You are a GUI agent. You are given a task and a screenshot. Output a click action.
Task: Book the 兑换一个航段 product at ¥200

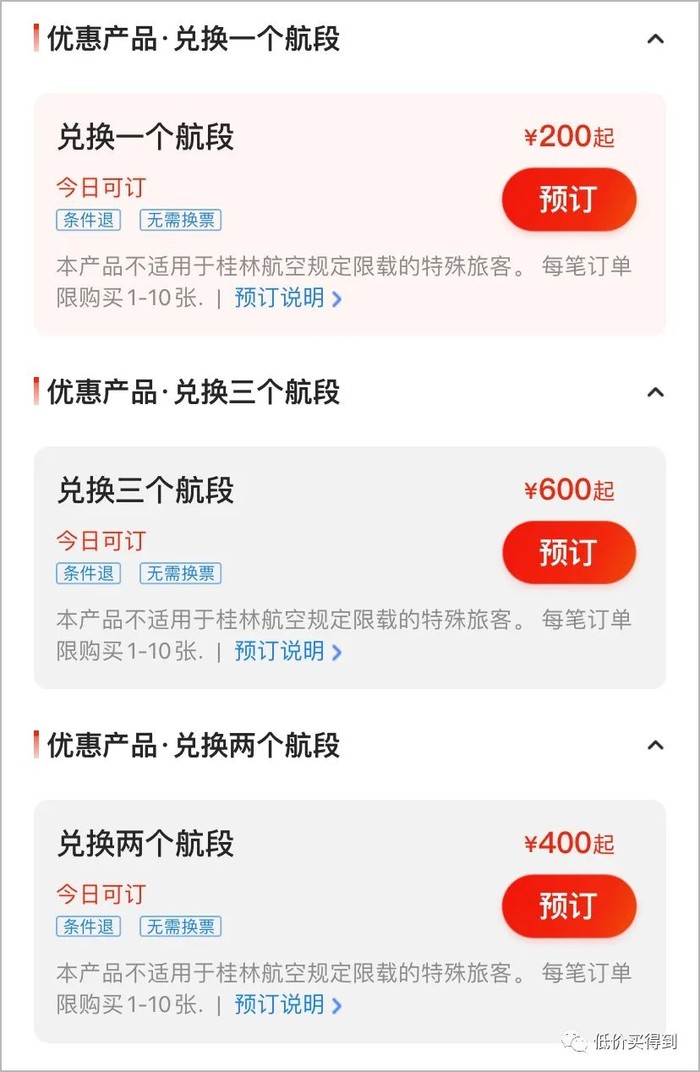click(568, 200)
